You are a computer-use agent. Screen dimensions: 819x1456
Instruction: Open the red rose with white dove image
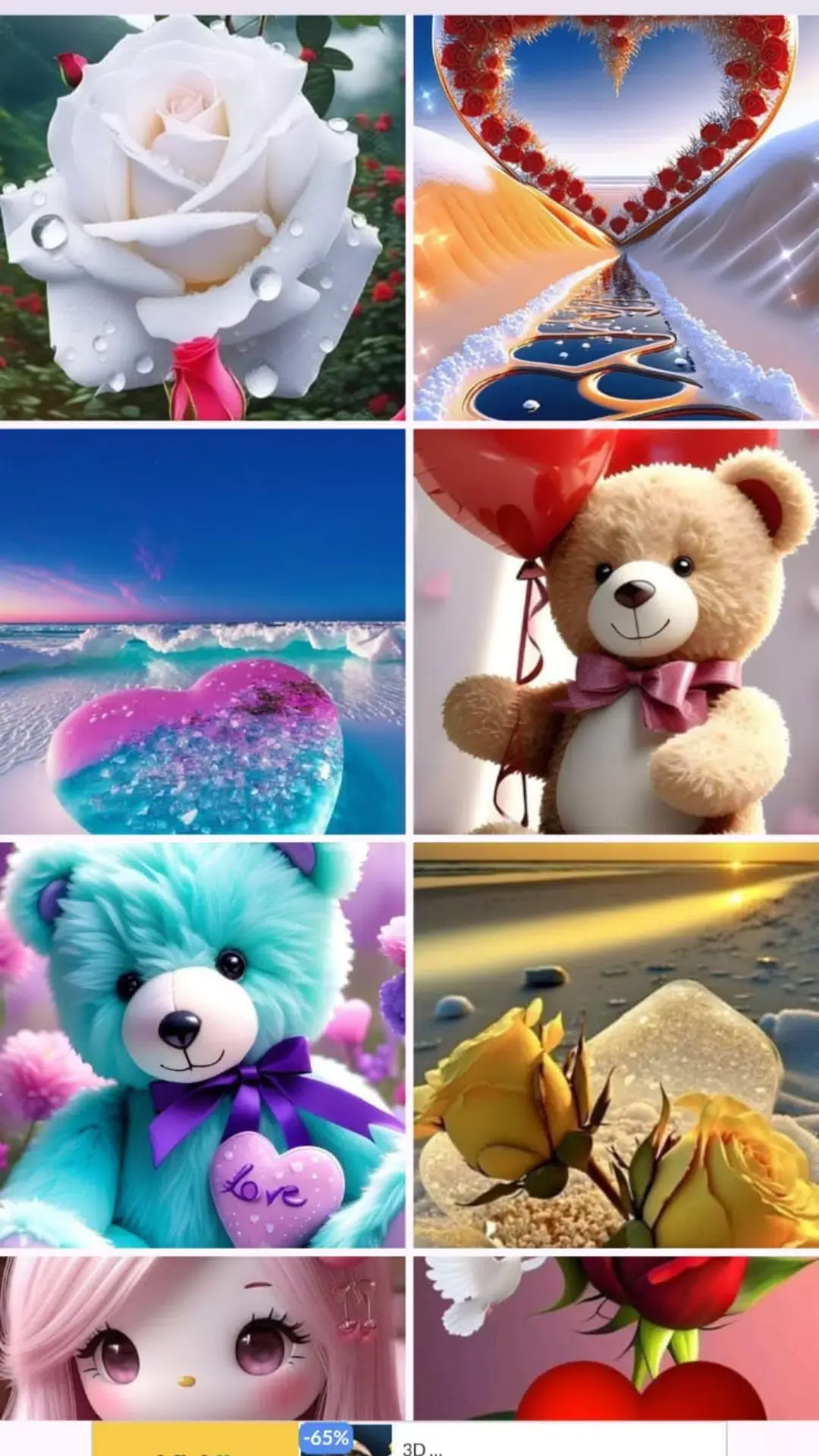(616, 1338)
